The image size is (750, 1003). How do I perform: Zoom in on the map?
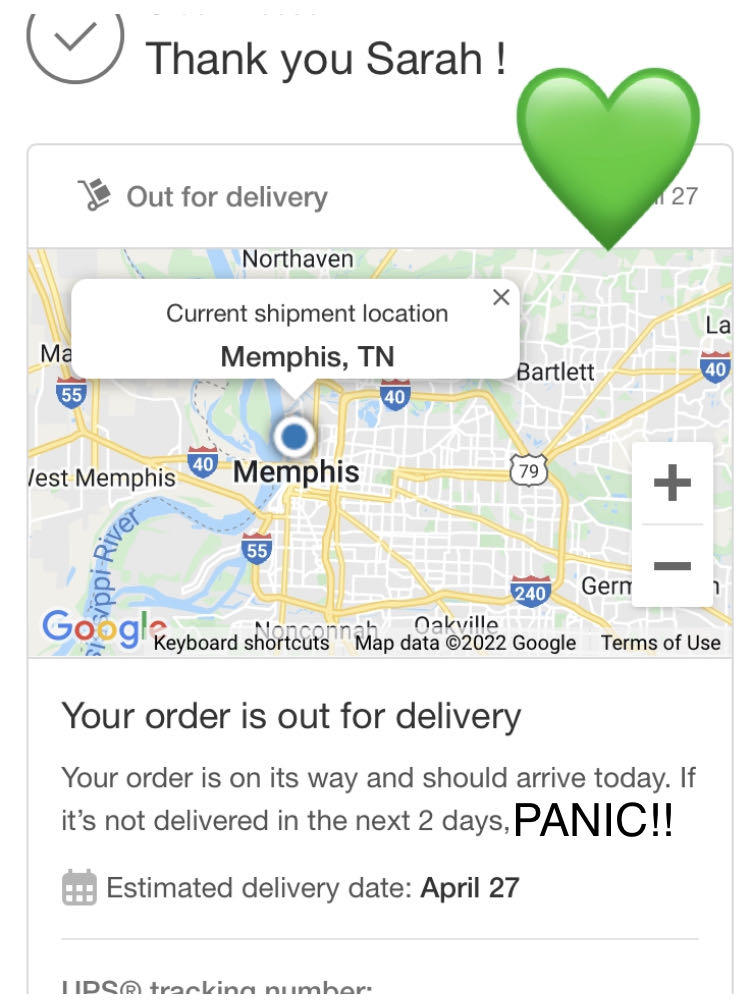click(672, 483)
